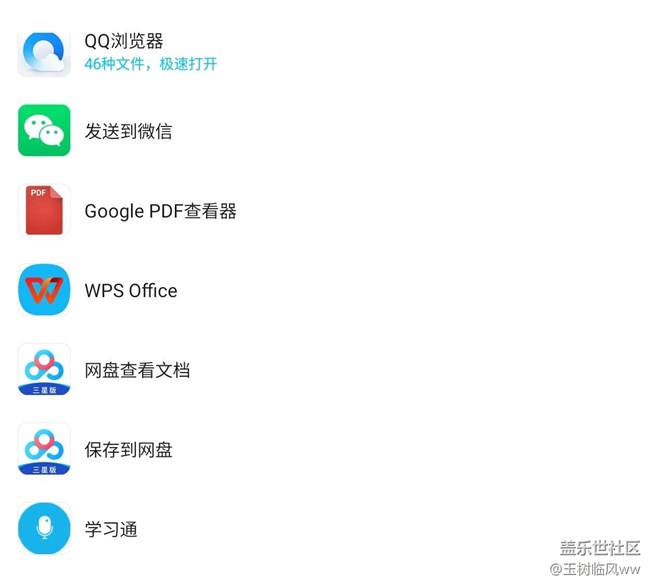
Task: Select 网盘查看文档 option
Action: [137, 370]
